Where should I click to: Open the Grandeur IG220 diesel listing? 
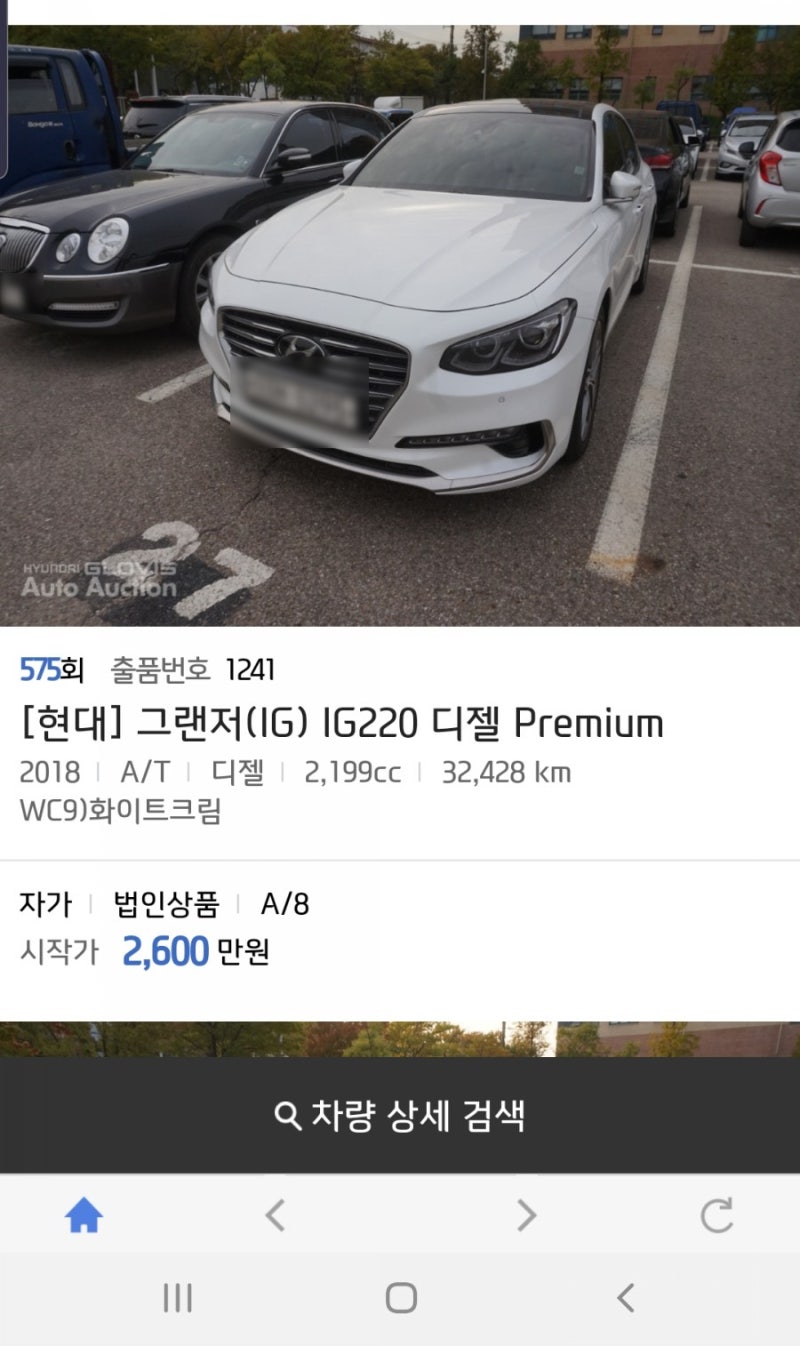click(342, 724)
